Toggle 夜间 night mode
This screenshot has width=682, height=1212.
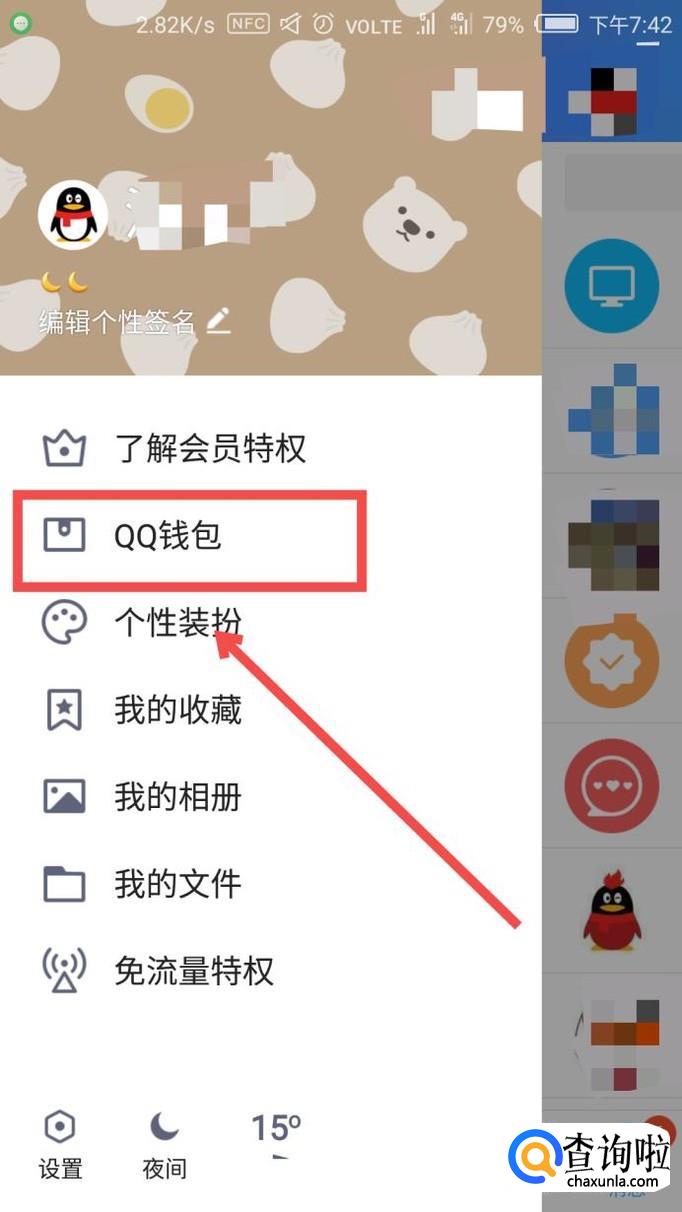pyautogui.click(x=164, y=1145)
